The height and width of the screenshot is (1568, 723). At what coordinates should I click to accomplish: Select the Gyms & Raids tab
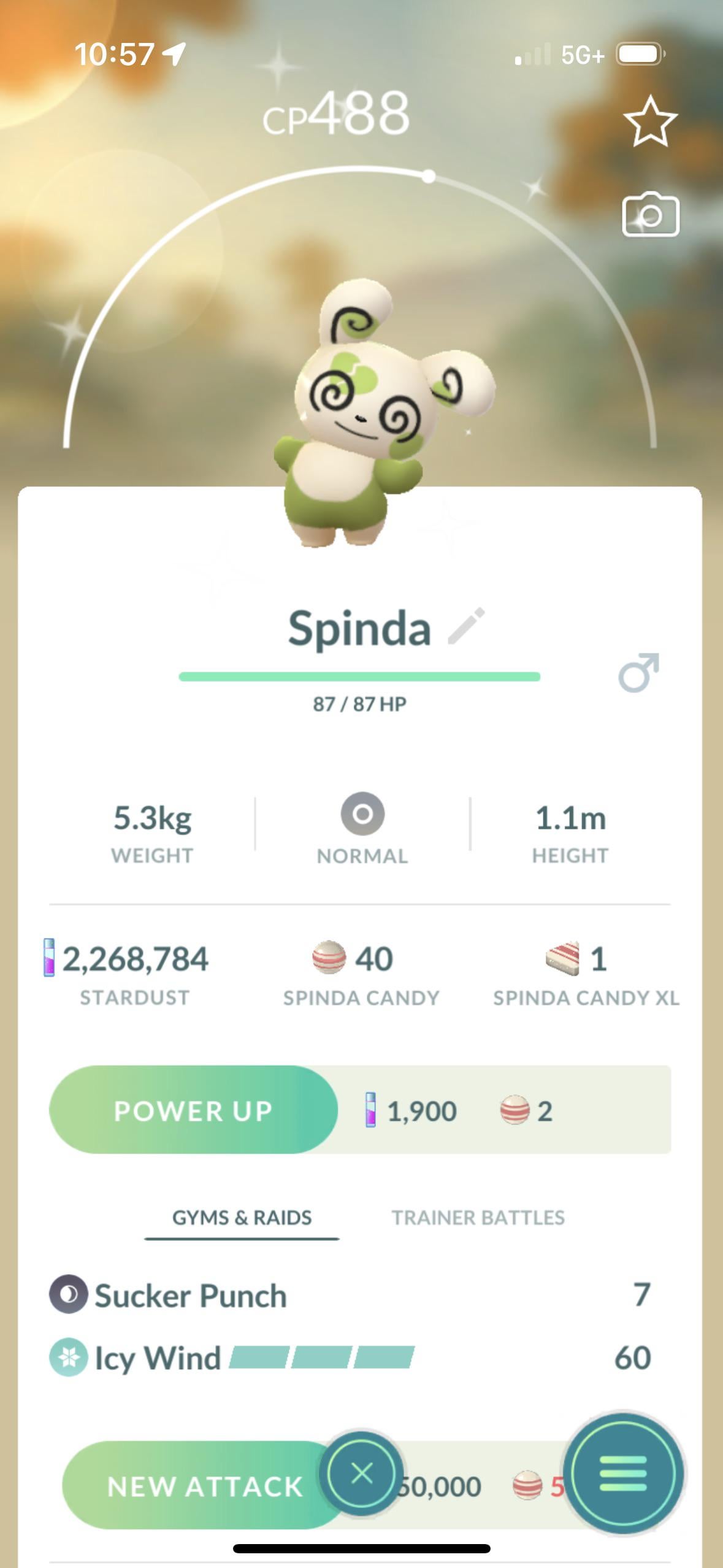pyautogui.click(x=242, y=1217)
